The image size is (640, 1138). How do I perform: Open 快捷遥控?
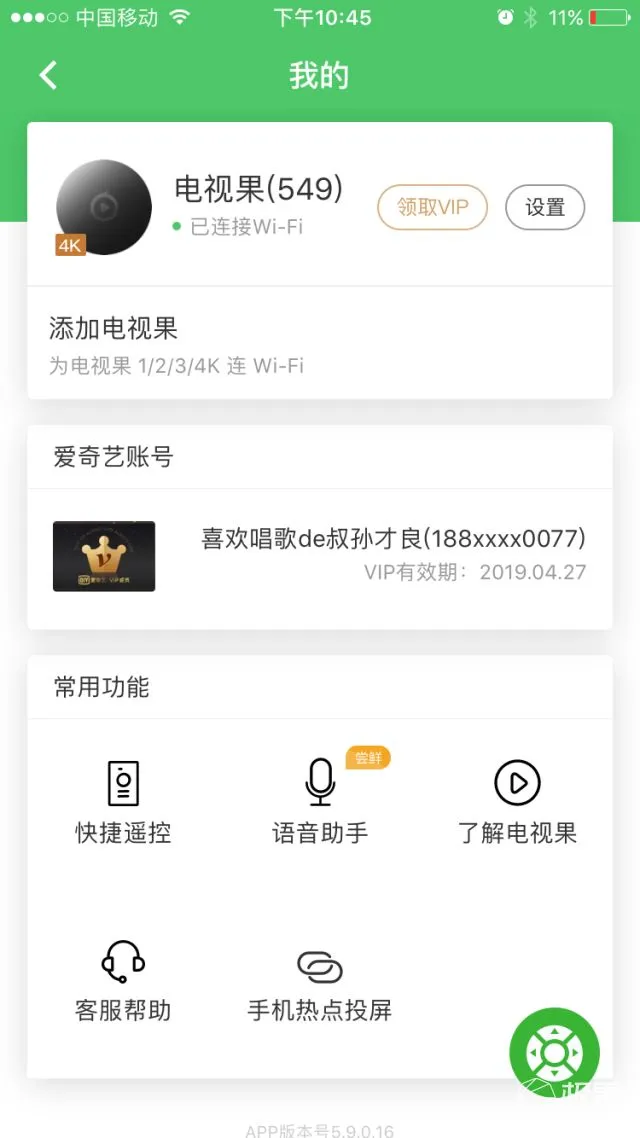coord(123,802)
